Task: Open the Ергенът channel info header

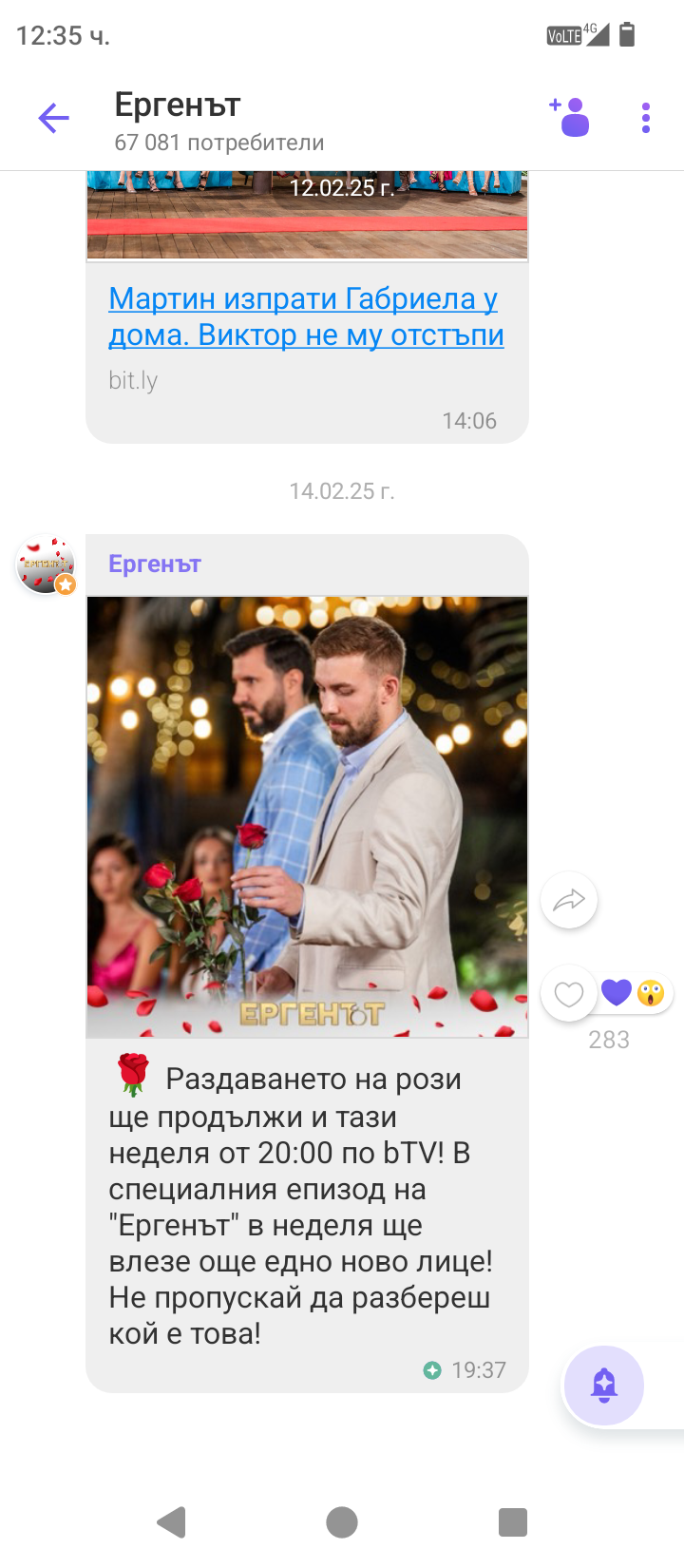Action: click(x=218, y=122)
